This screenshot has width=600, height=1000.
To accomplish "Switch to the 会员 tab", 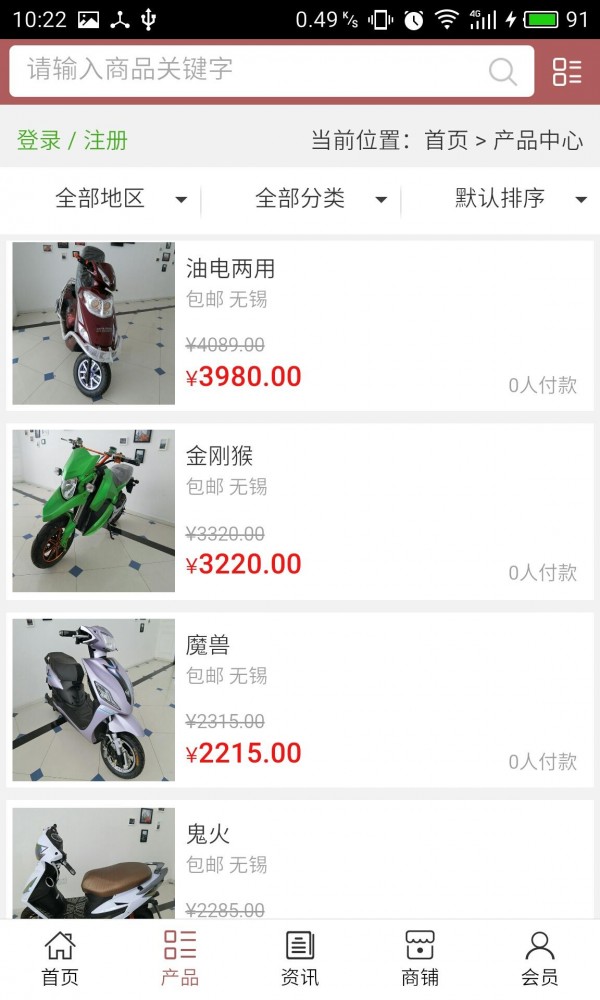I will (x=540, y=958).
